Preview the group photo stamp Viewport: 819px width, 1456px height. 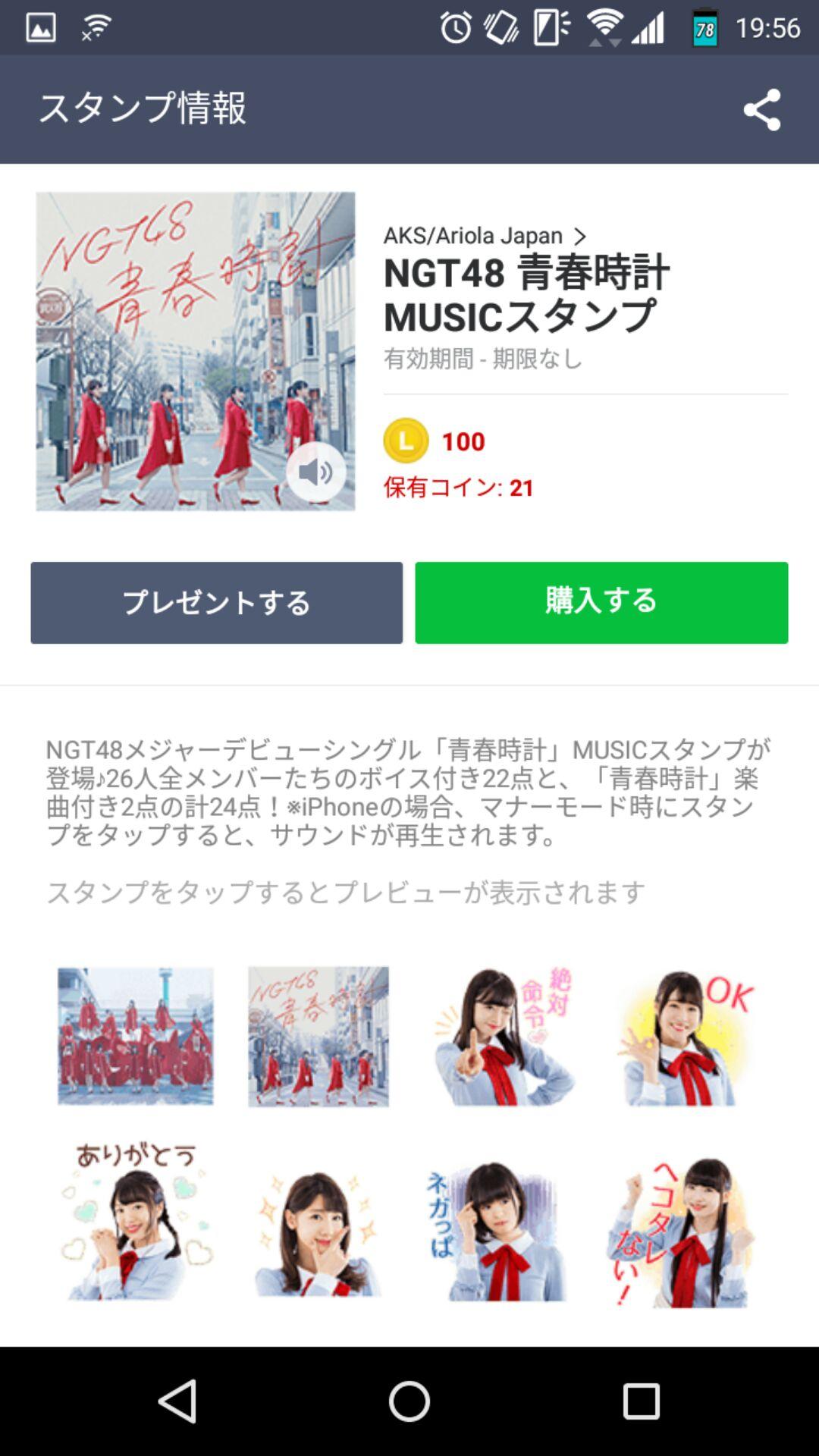tap(136, 1036)
